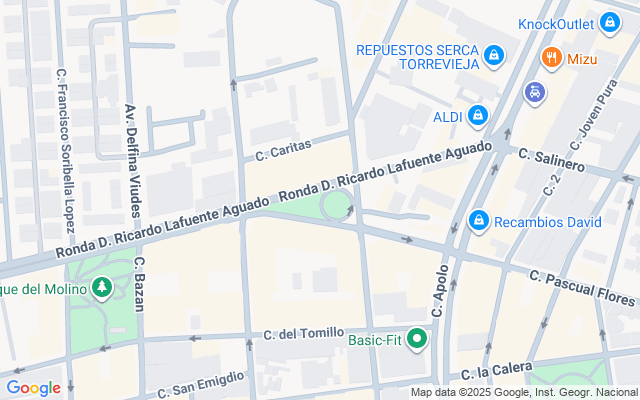Screen dimensions: 640x400
Task: Tap the Parque del Molino marker
Action: click(102, 289)
